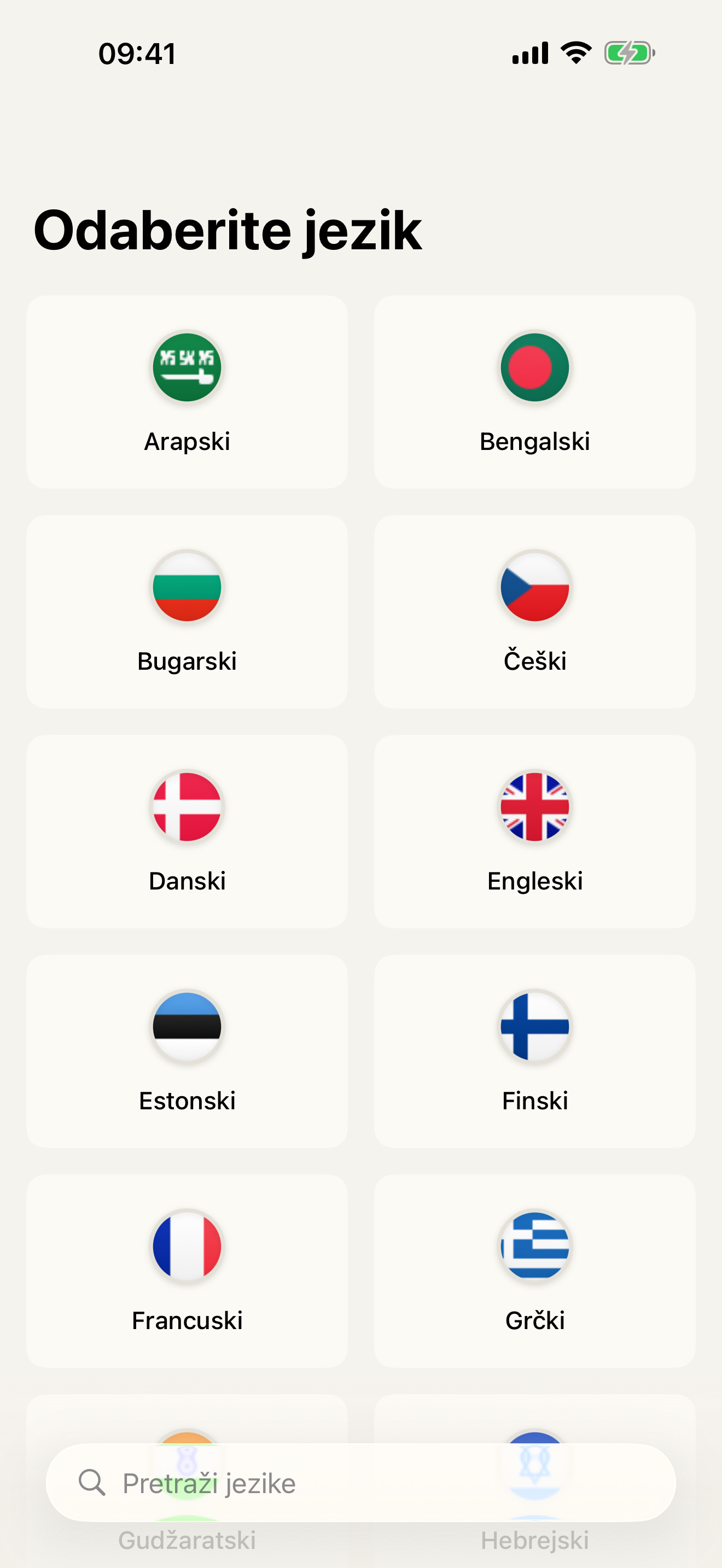Open the Pretraži jezike search field
Viewport: 722px width, 1568px height.
(x=360, y=1483)
